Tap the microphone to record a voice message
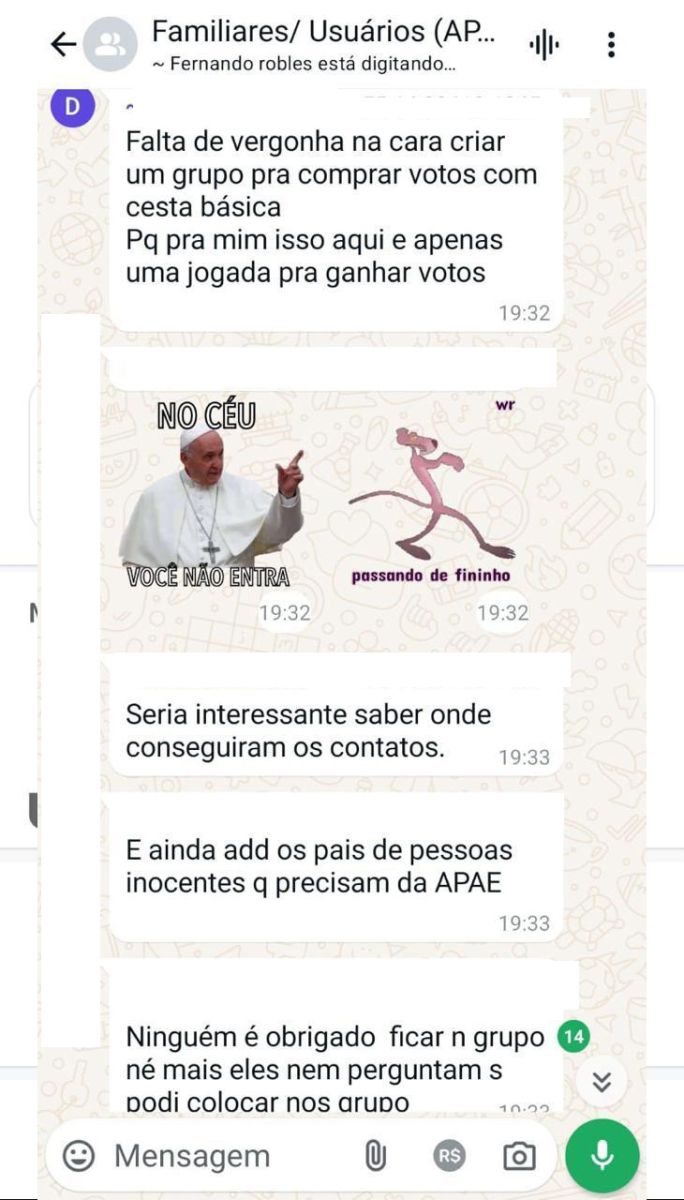The image size is (684, 1200). (602, 1156)
